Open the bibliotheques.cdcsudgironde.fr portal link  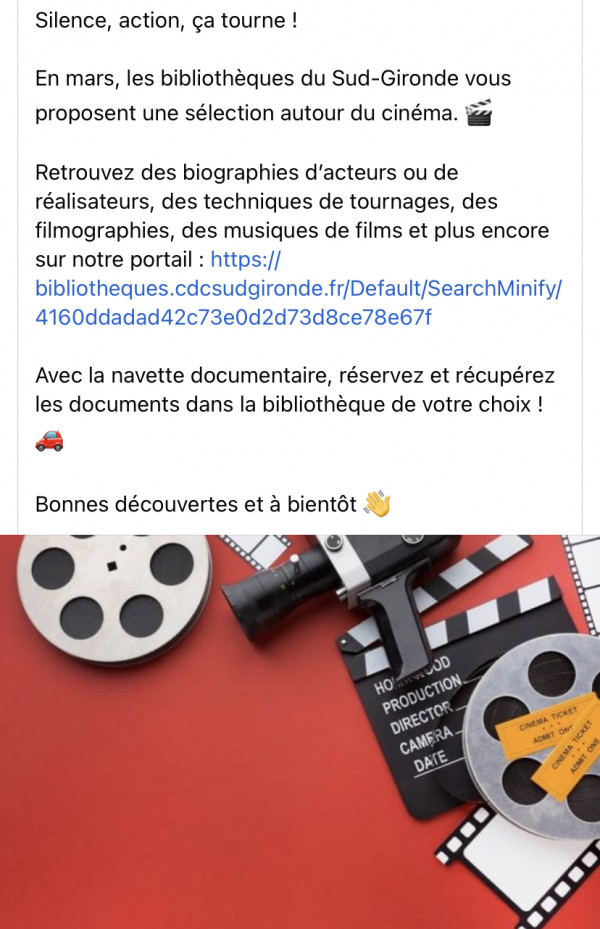[x=298, y=289]
